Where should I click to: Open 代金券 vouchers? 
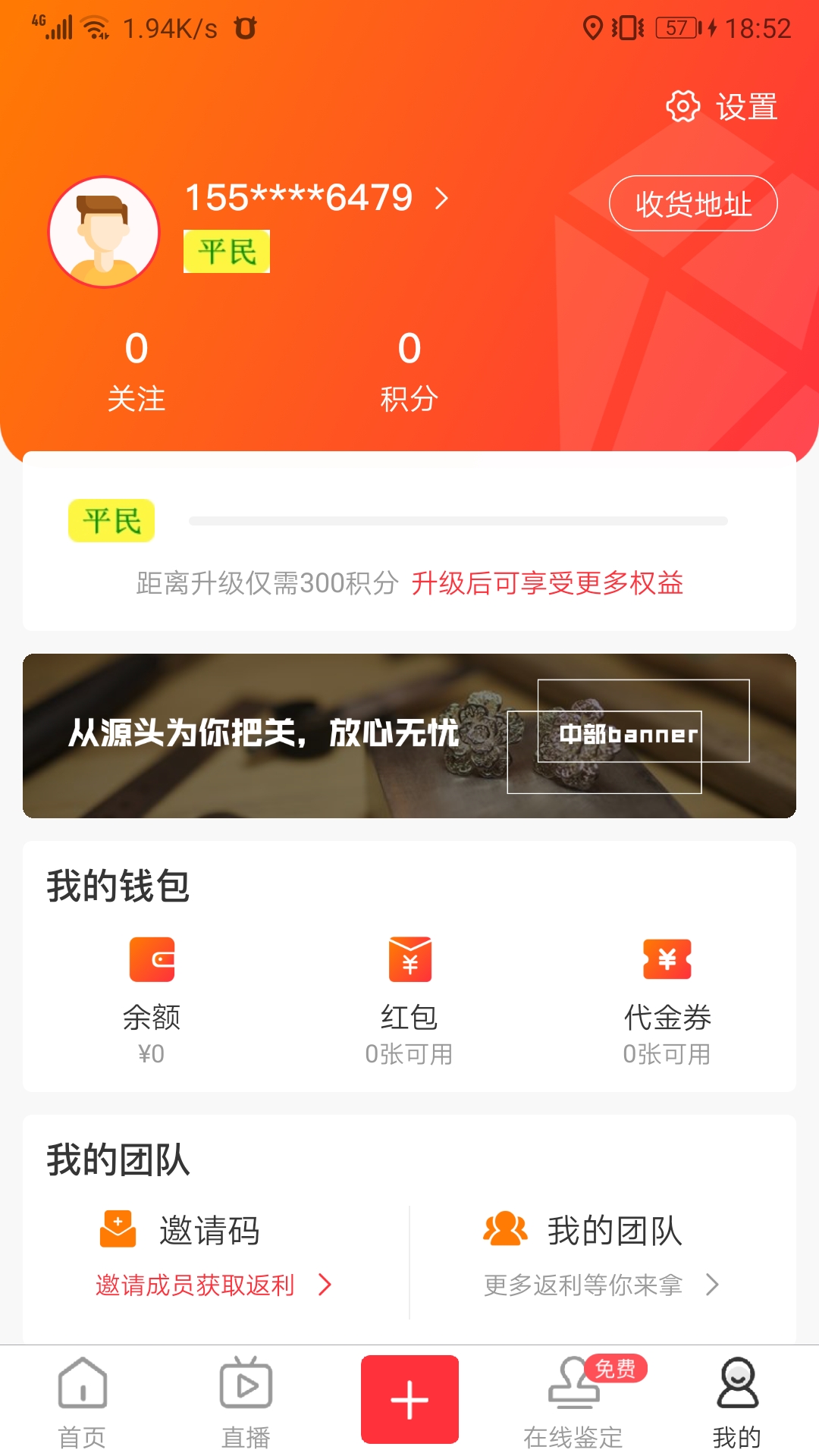coord(667,1001)
